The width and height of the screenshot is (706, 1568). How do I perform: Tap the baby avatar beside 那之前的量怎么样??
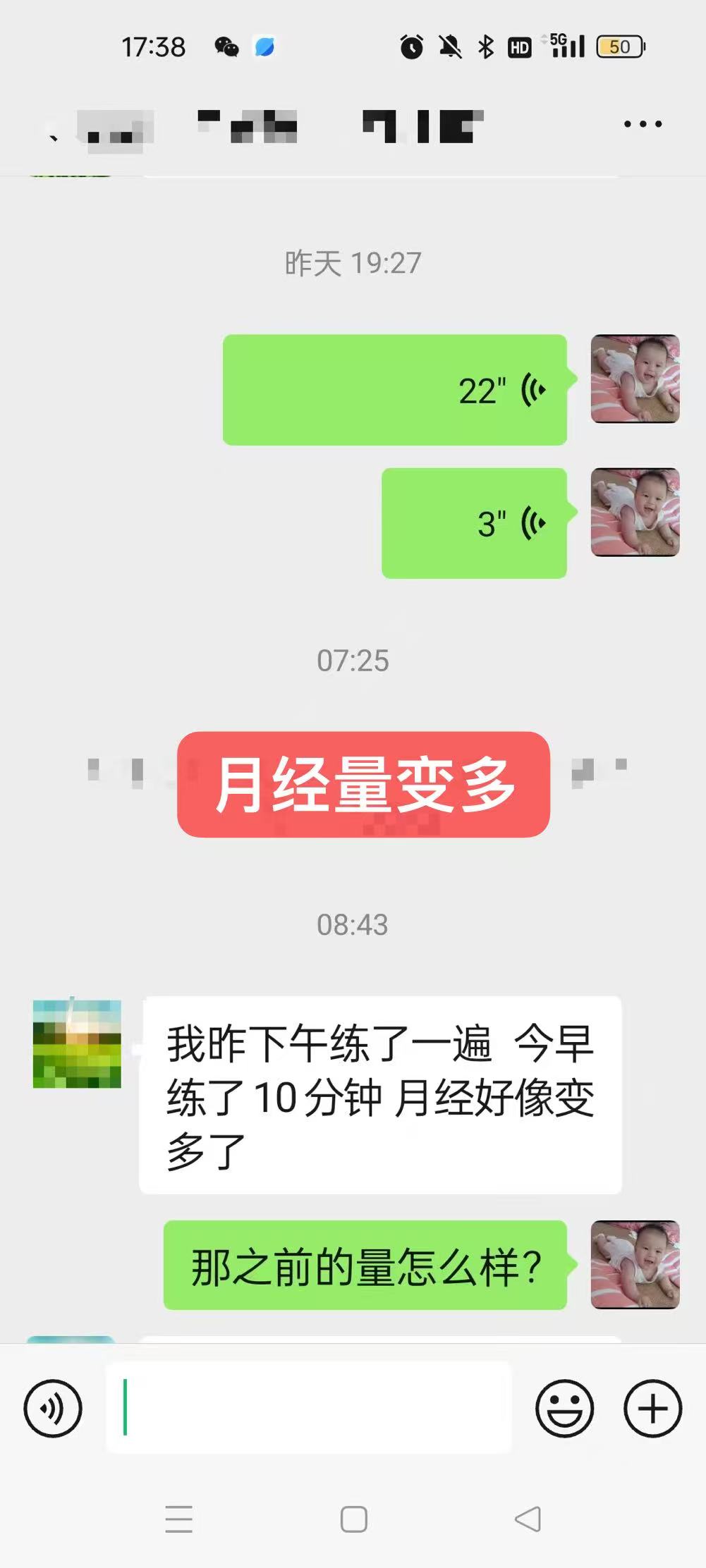(635, 1265)
